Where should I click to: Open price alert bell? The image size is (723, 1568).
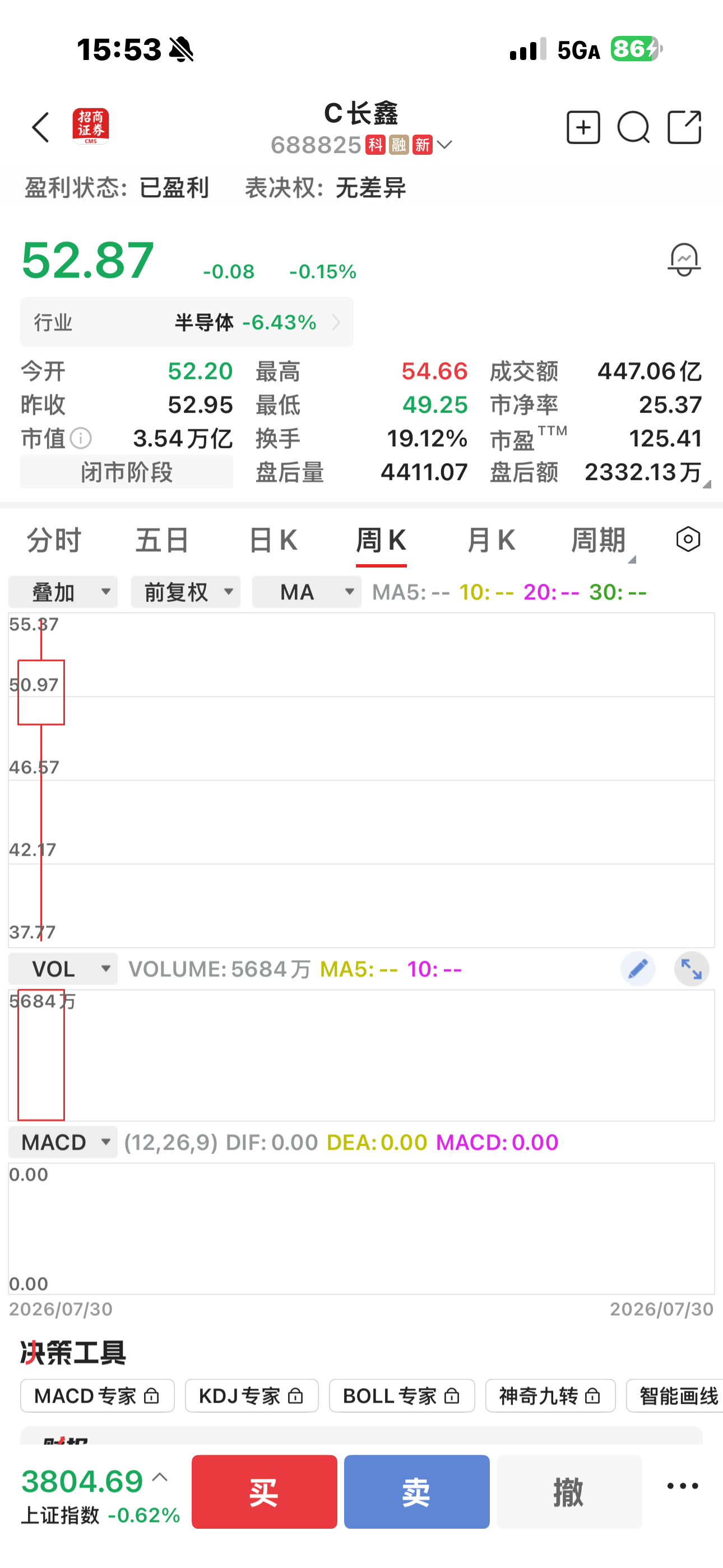point(684,260)
